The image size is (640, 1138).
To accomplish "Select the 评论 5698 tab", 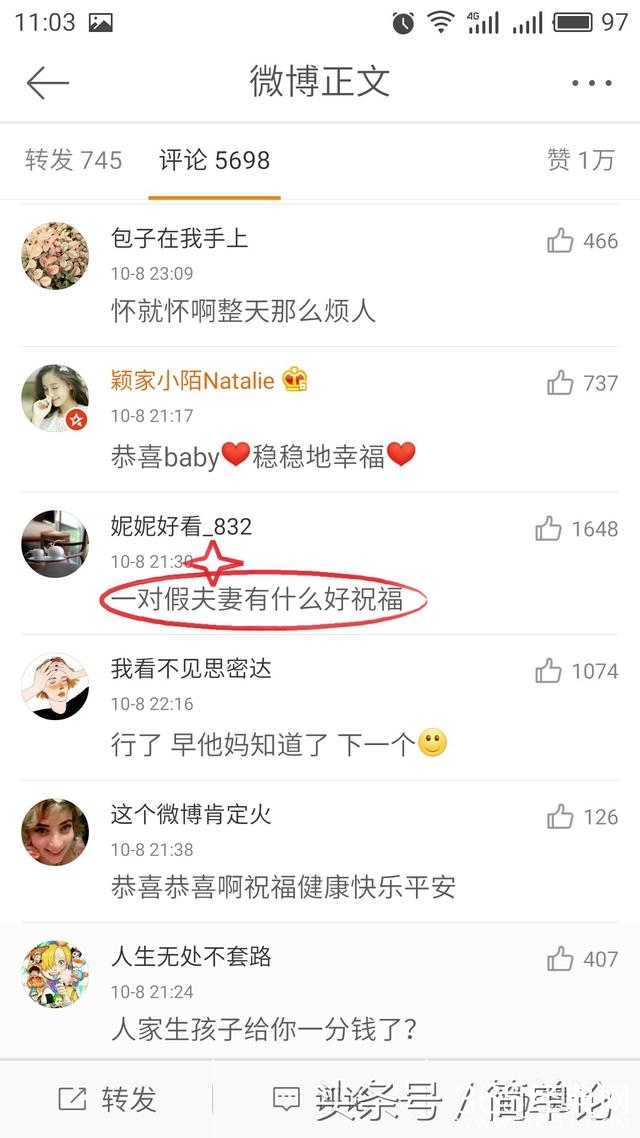I will tap(214, 160).
